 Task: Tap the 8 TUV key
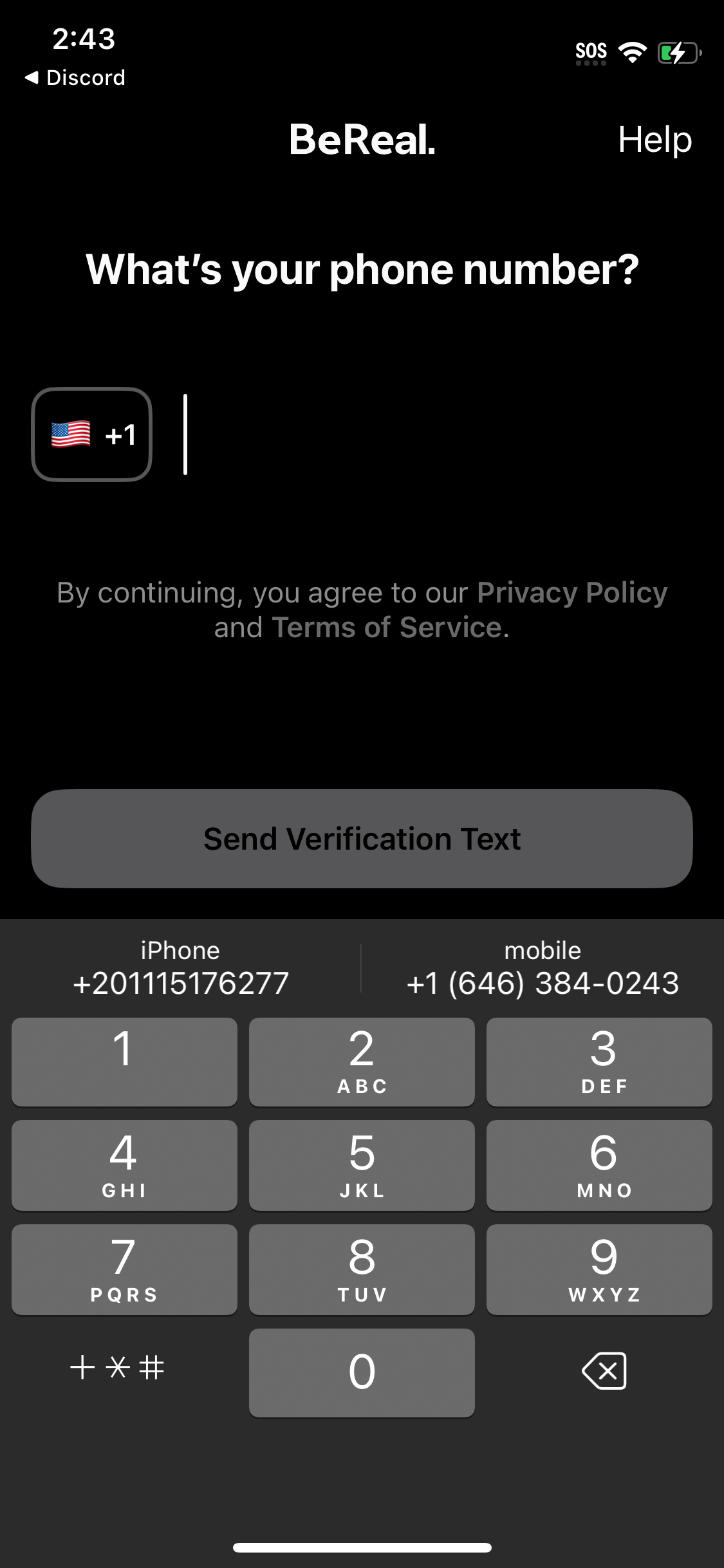(361, 1269)
